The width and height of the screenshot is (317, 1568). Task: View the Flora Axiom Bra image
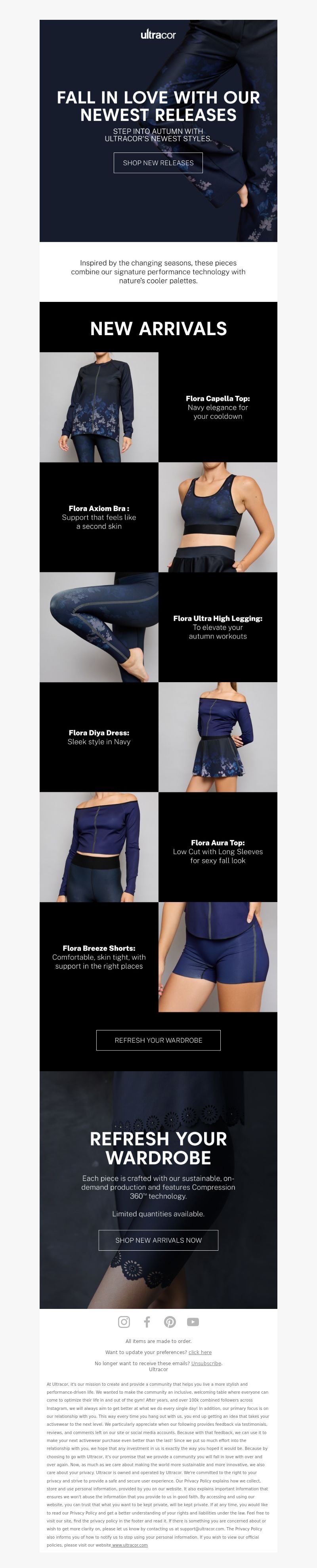218,517
